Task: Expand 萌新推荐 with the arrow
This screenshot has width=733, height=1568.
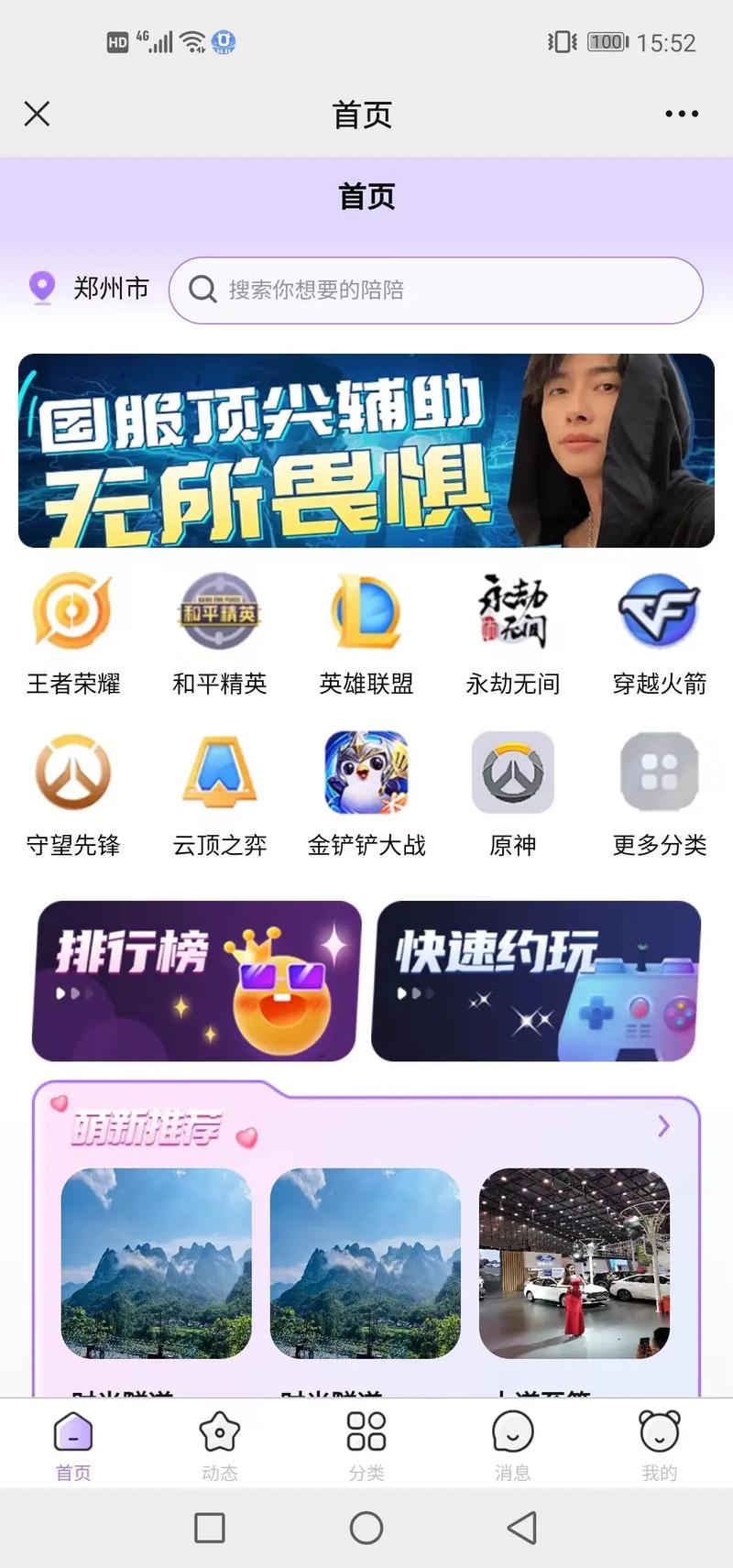Action: [662, 1126]
